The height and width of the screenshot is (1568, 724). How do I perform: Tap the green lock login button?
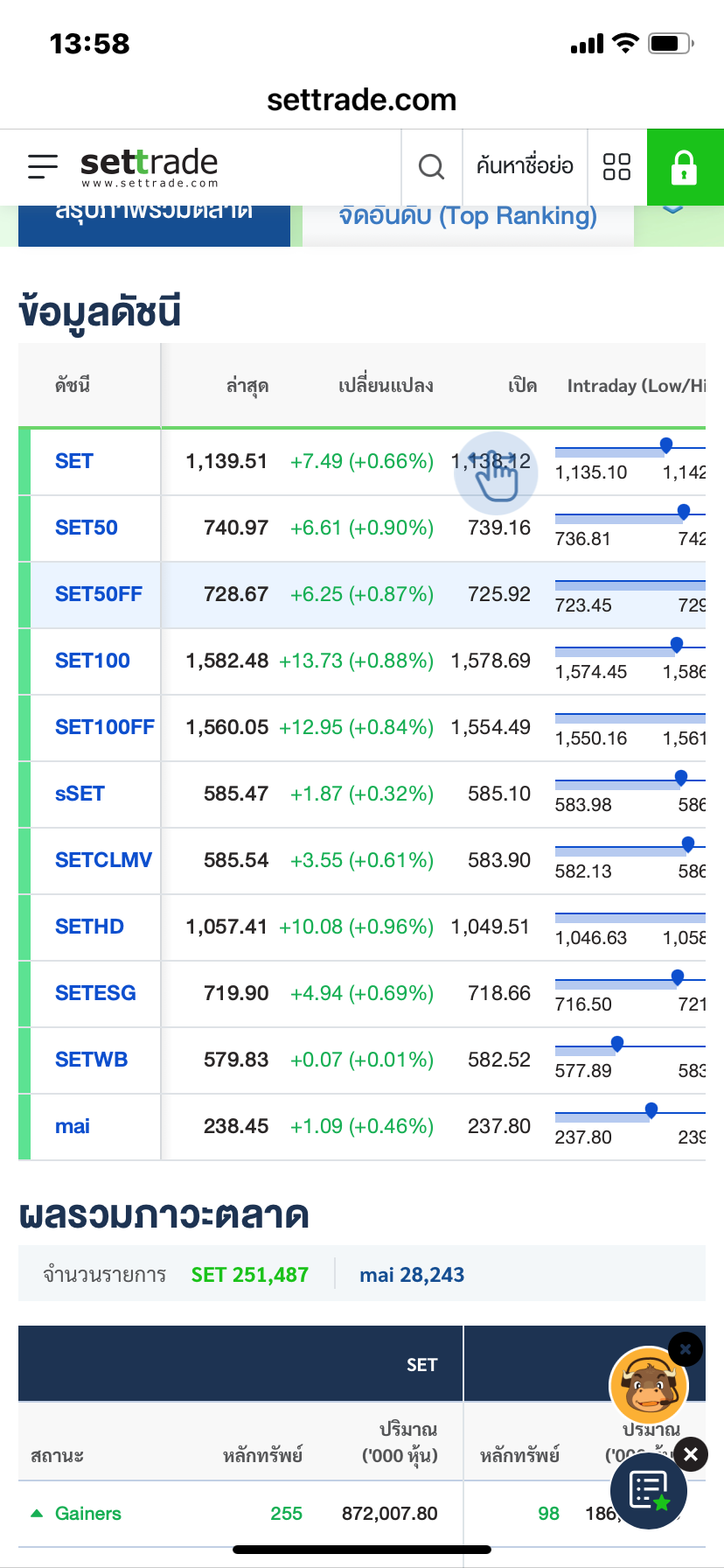coord(685,167)
